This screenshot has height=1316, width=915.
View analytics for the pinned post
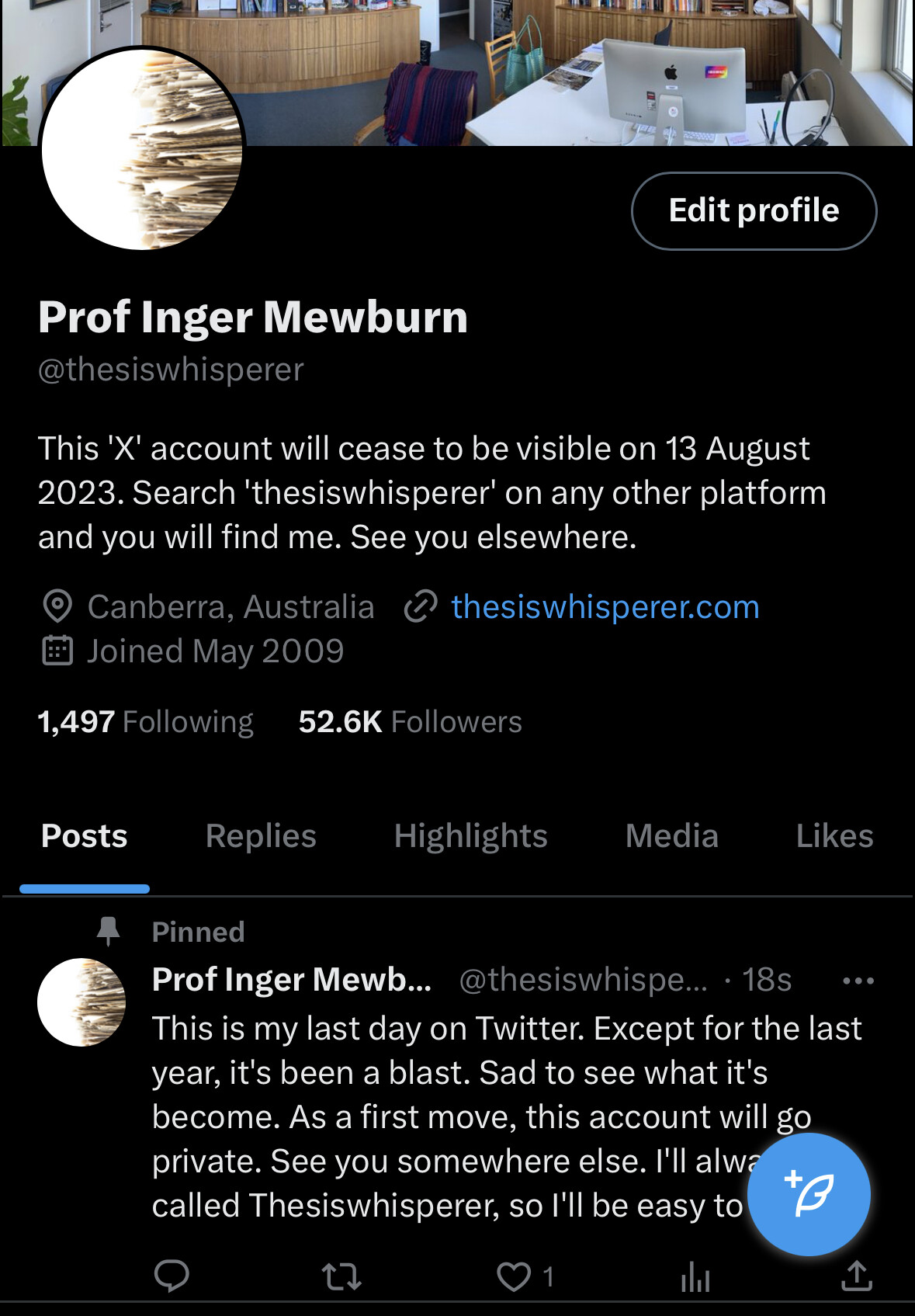(x=695, y=1276)
